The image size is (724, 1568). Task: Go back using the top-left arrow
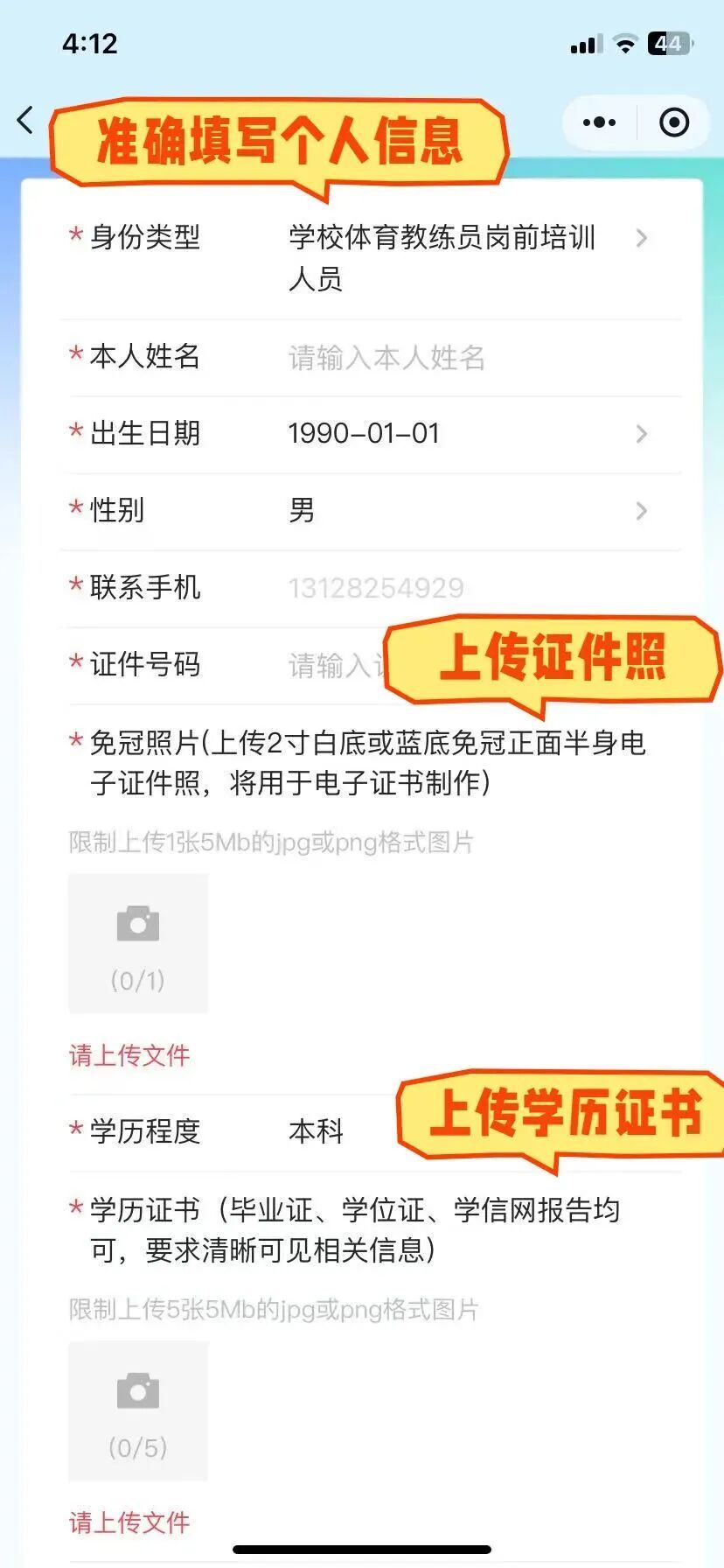(26, 121)
